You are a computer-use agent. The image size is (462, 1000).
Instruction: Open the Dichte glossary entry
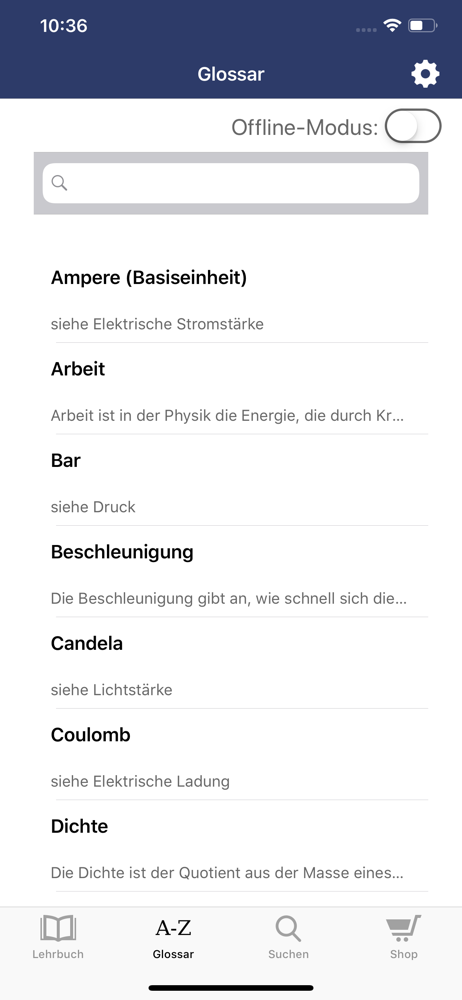click(231, 846)
